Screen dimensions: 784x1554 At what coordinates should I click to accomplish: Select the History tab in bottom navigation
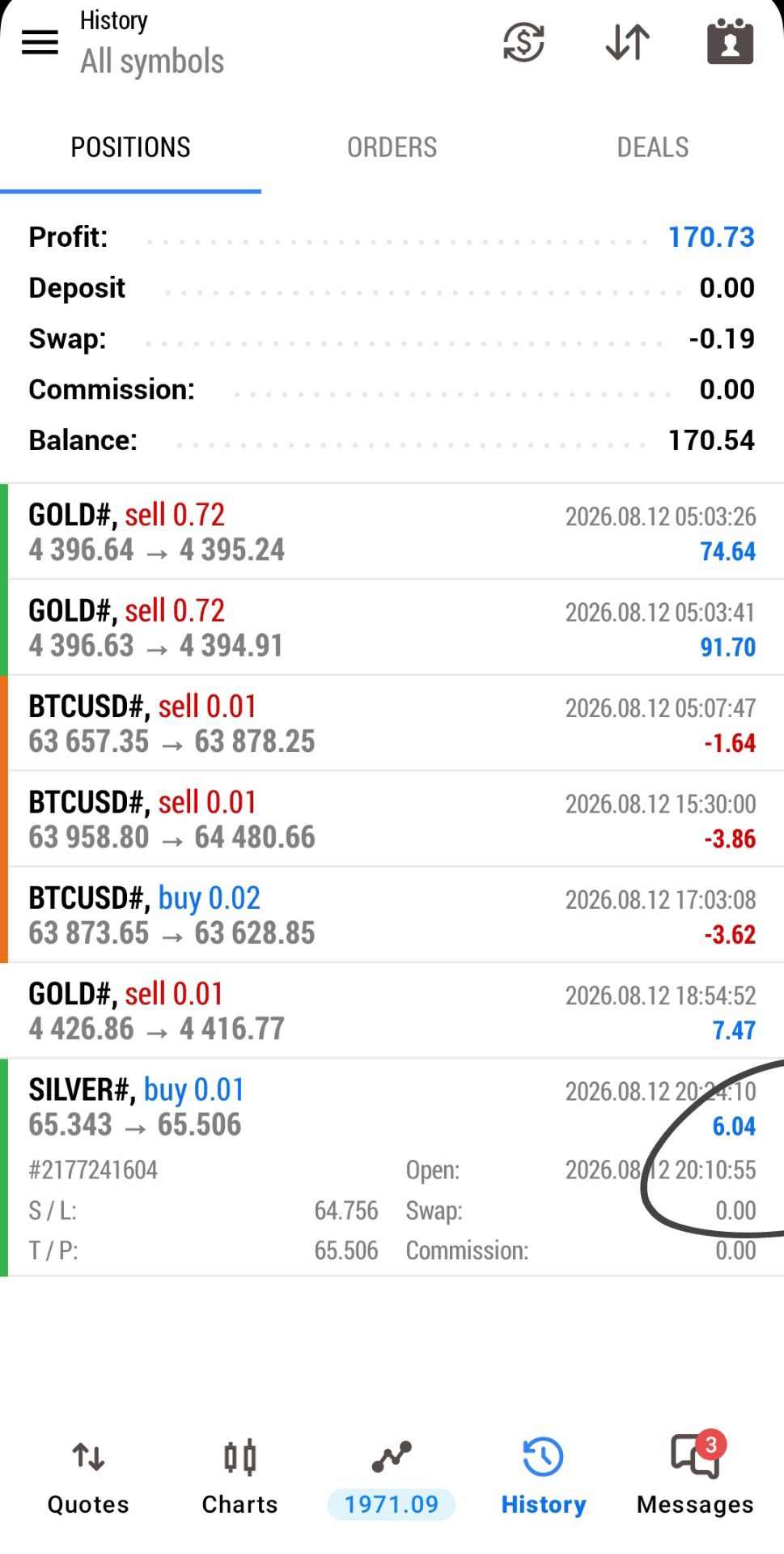(543, 1477)
